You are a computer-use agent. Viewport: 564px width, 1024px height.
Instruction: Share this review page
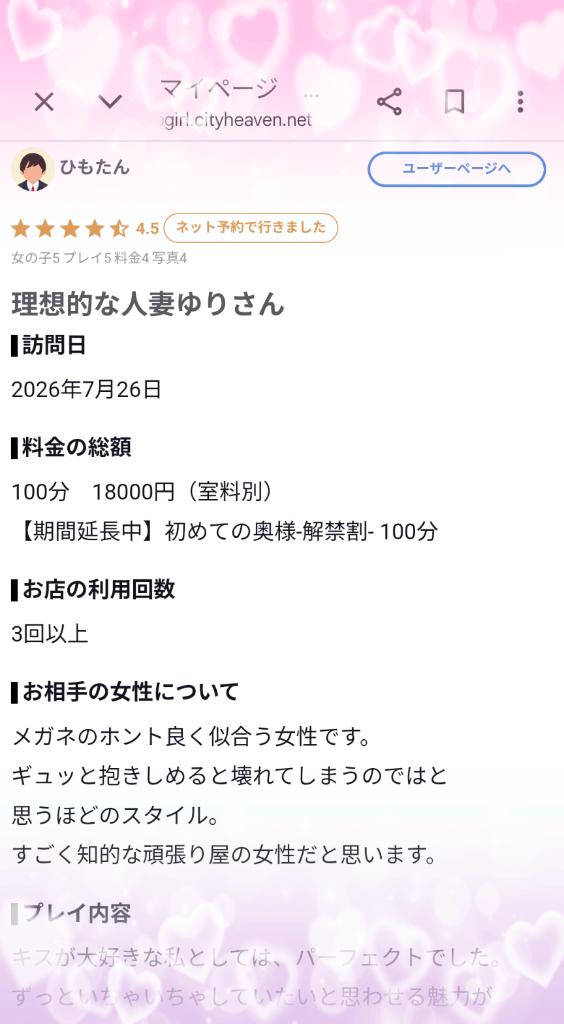pyautogui.click(x=390, y=102)
